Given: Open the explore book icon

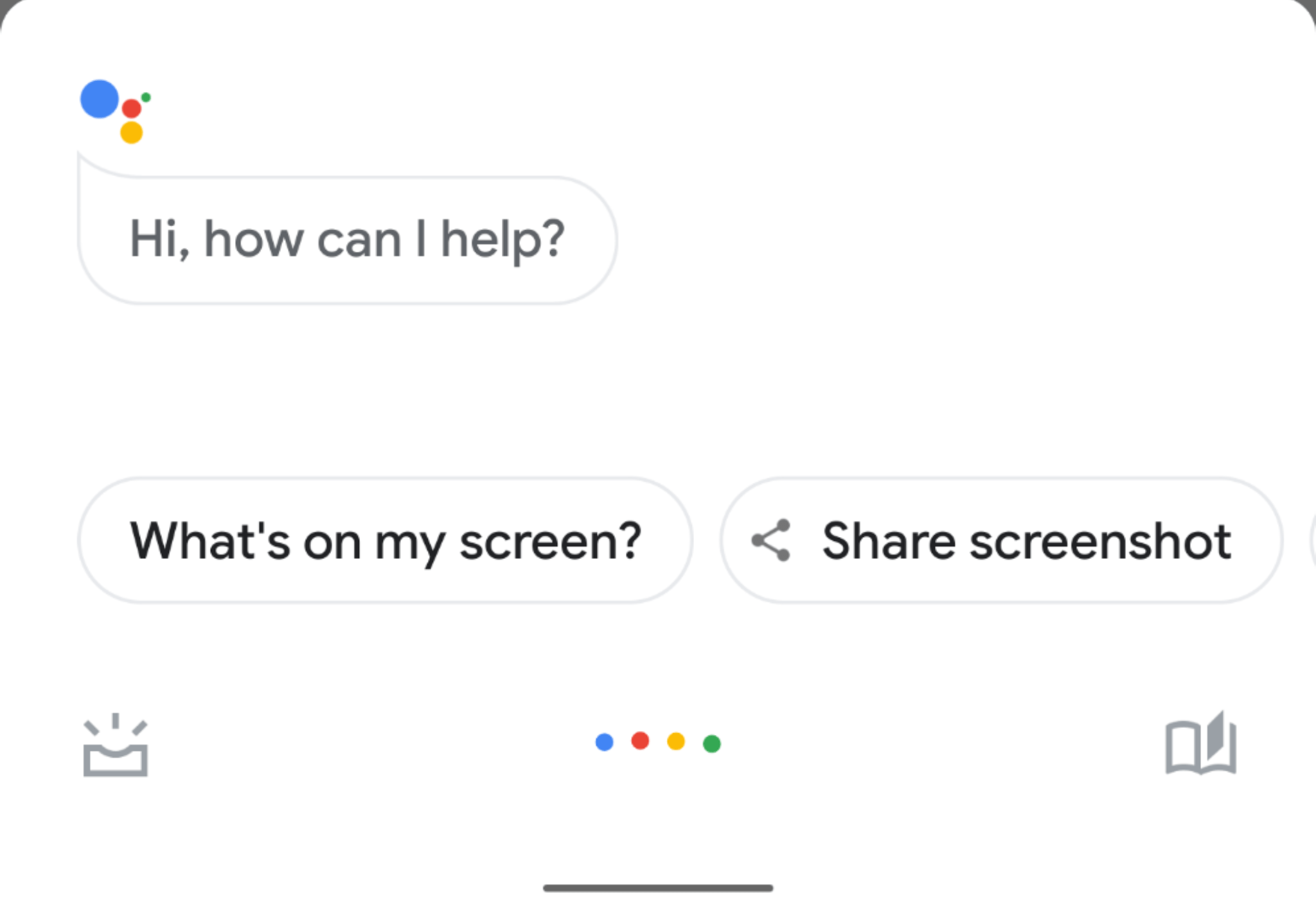Looking at the screenshot, I should [x=1200, y=744].
